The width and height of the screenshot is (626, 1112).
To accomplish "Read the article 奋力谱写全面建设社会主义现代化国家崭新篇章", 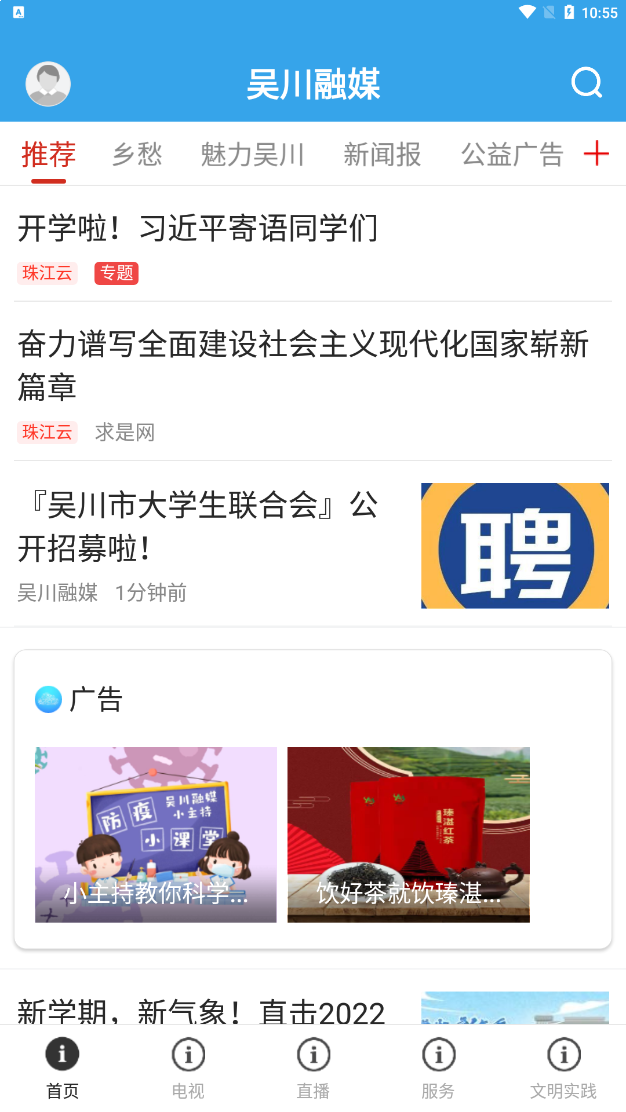I will click(303, 365).
